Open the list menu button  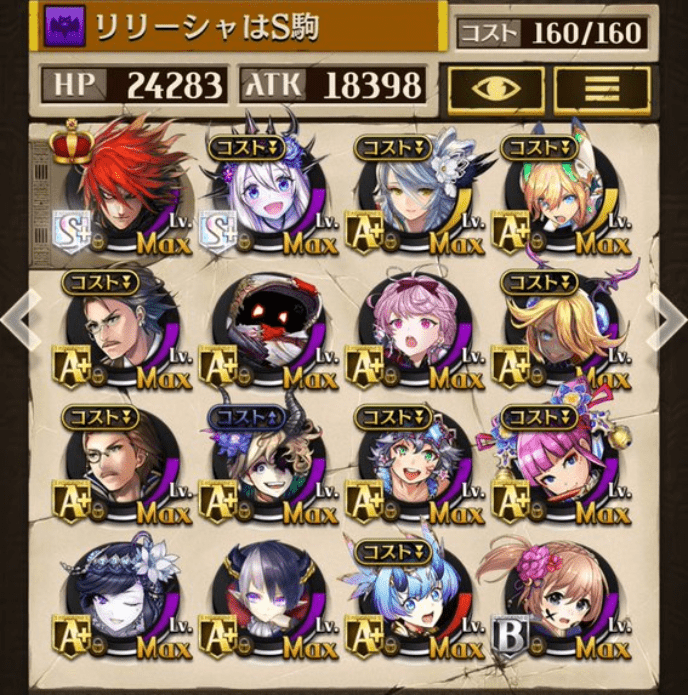pyautogui.click(x=601, y=87)
